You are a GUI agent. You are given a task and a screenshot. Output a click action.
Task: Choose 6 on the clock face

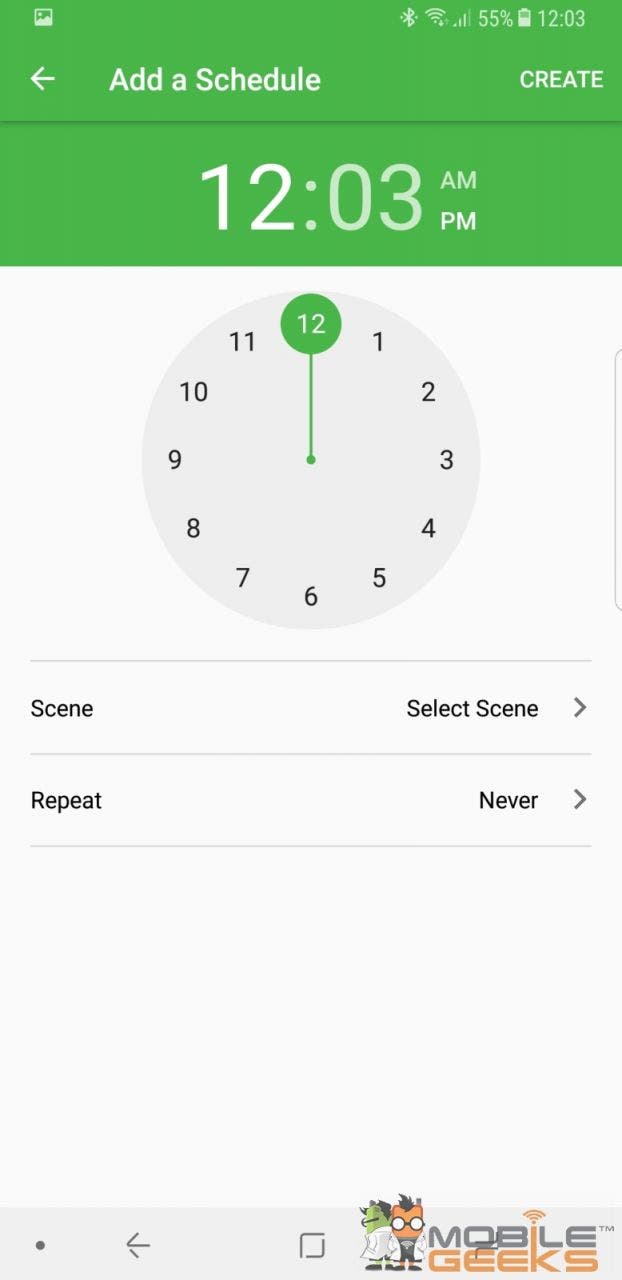click(311, 597)
